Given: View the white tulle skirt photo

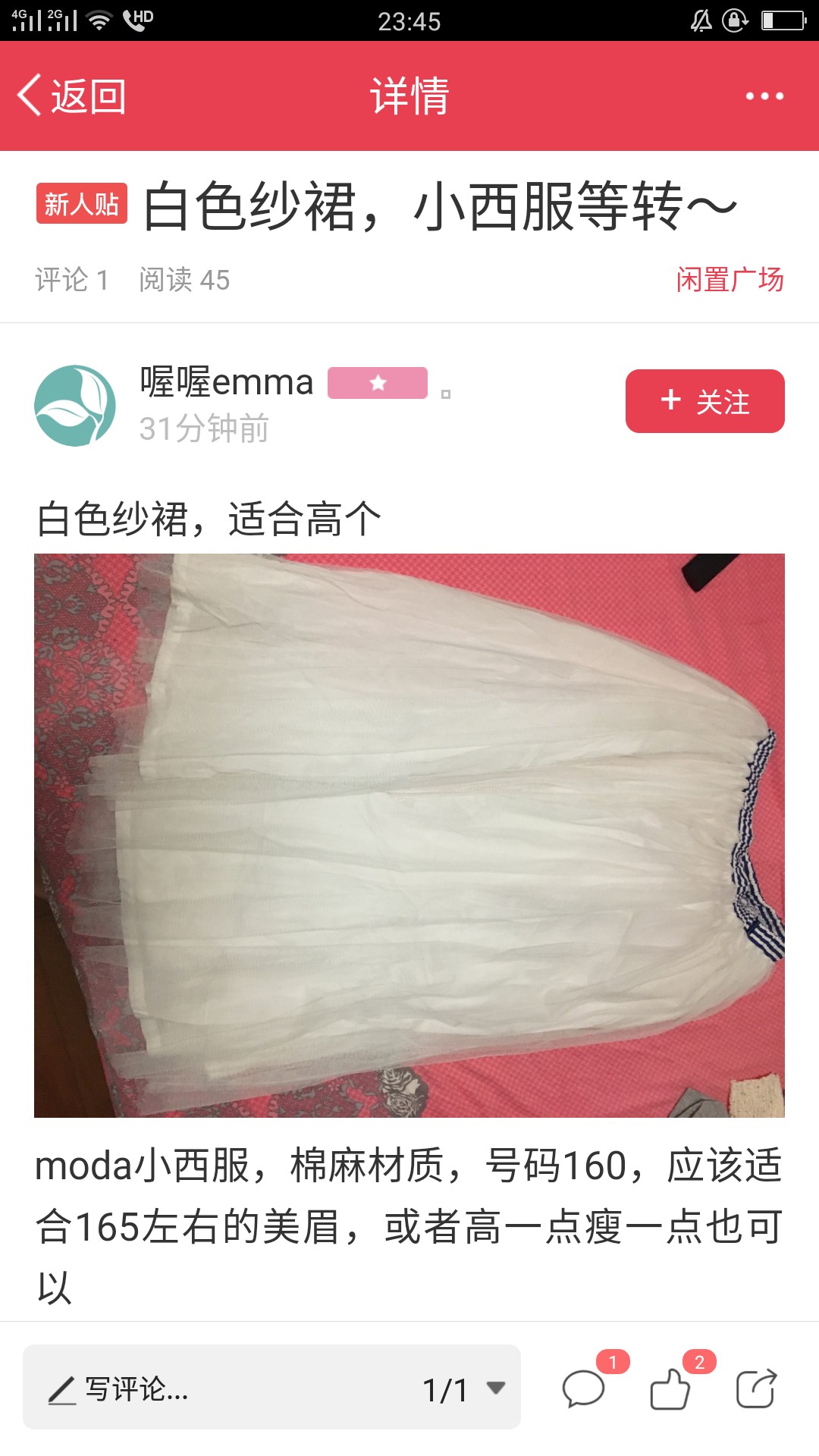Looking at the screenshot, I should (409, 835).
